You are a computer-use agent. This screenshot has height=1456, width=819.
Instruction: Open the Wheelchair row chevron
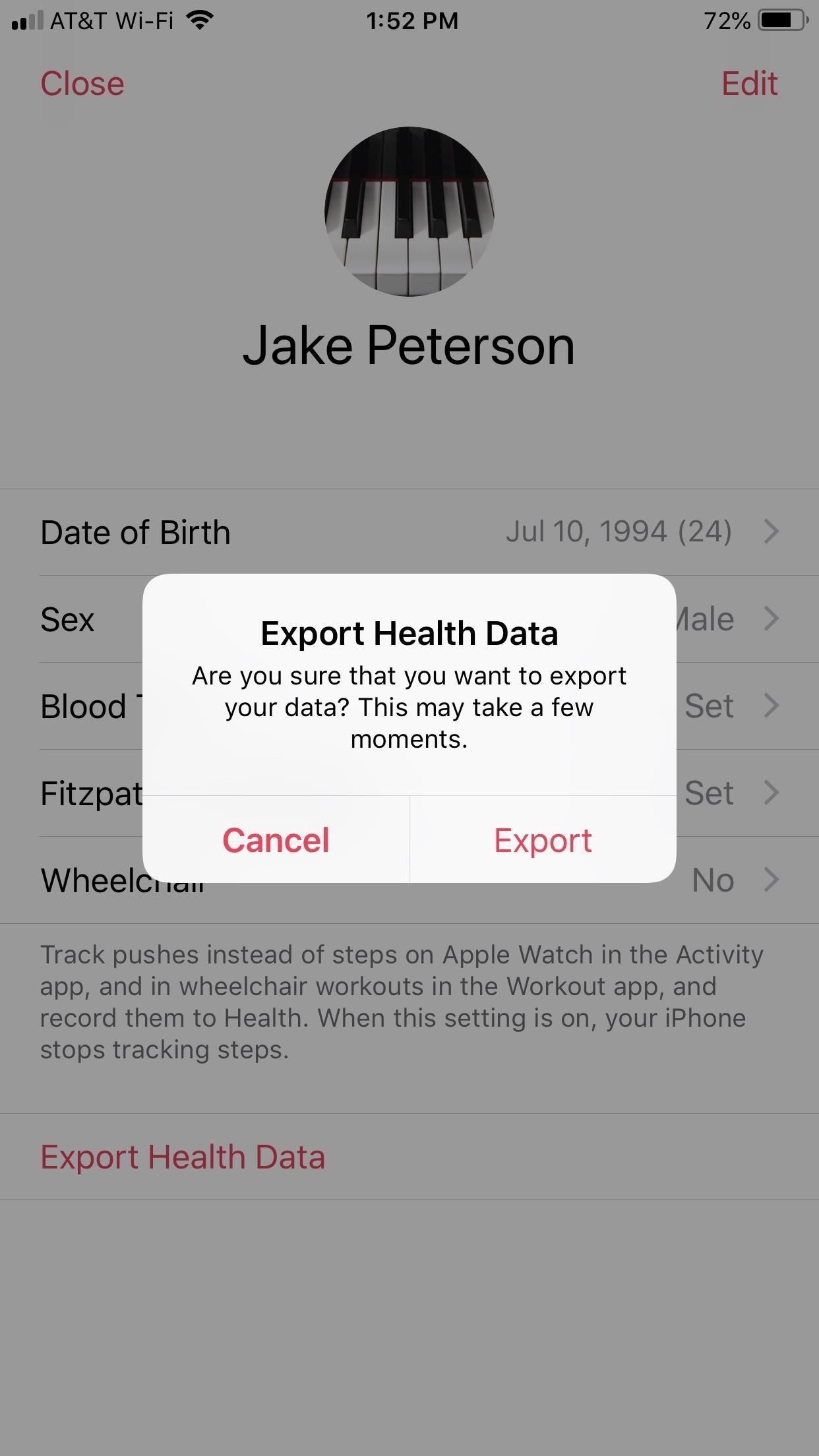tap(772, 880)
